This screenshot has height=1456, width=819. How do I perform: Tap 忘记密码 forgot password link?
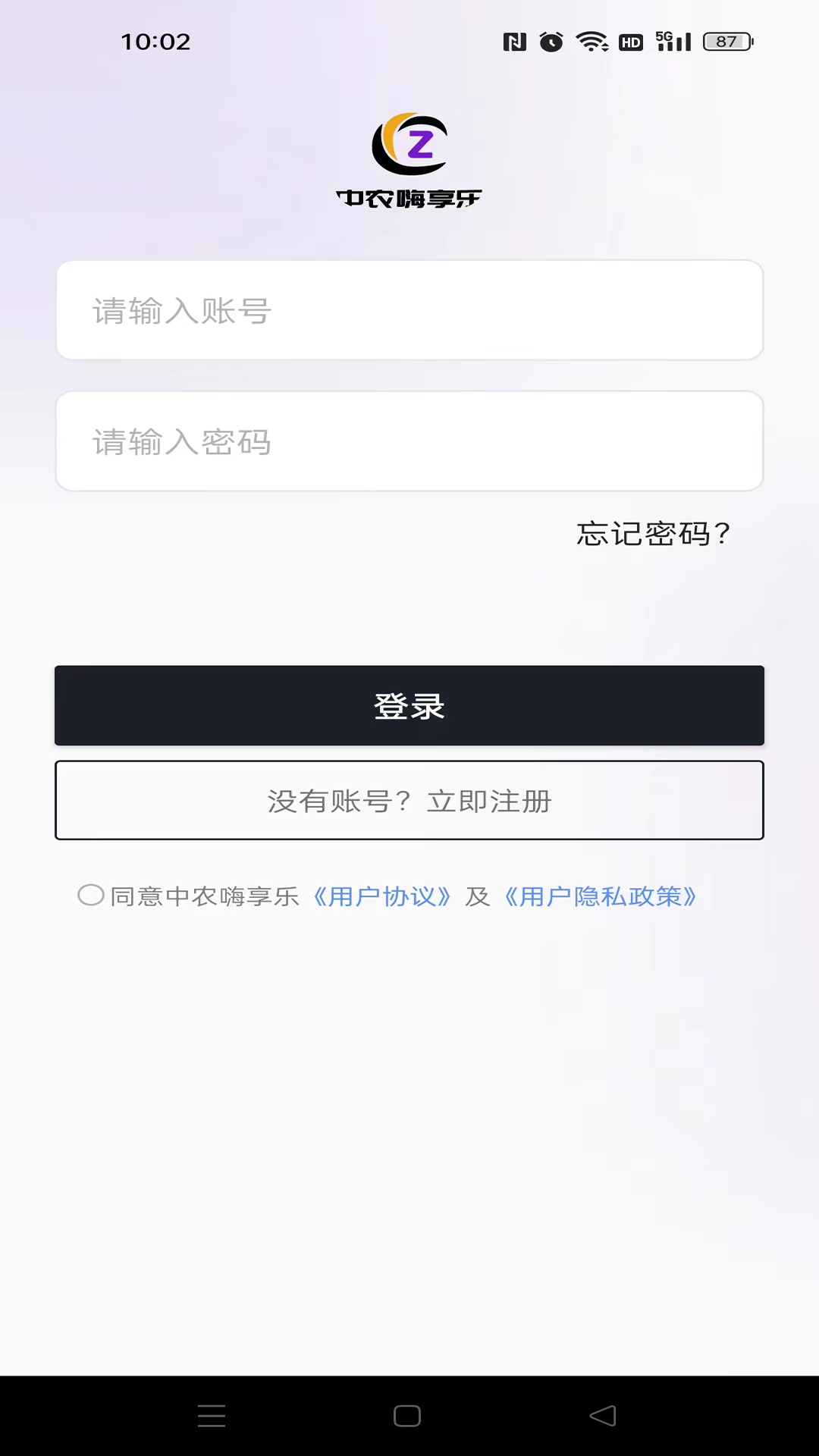point(652,535)
